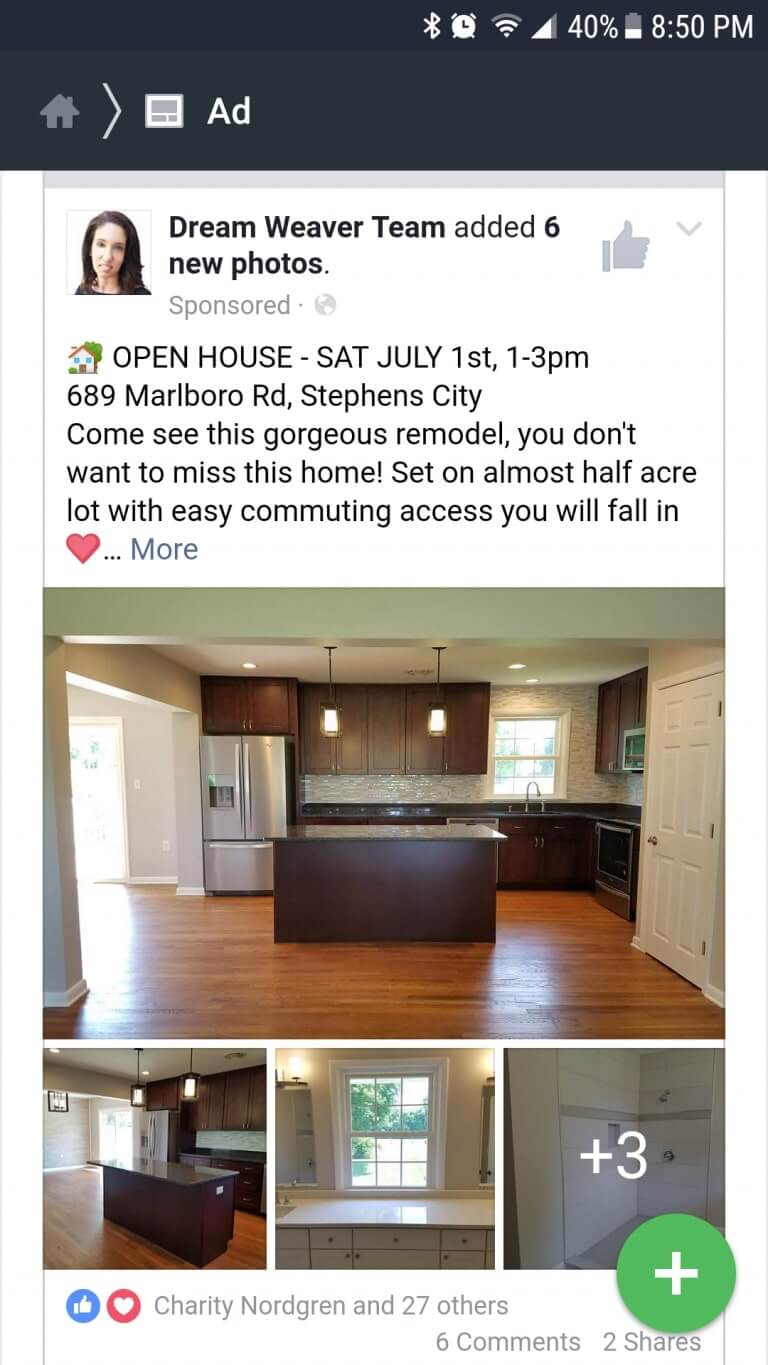
Task: See who reacted: Charity Nordgren and 27 others
Action: pyautogui.click(x=330, y=1305)
